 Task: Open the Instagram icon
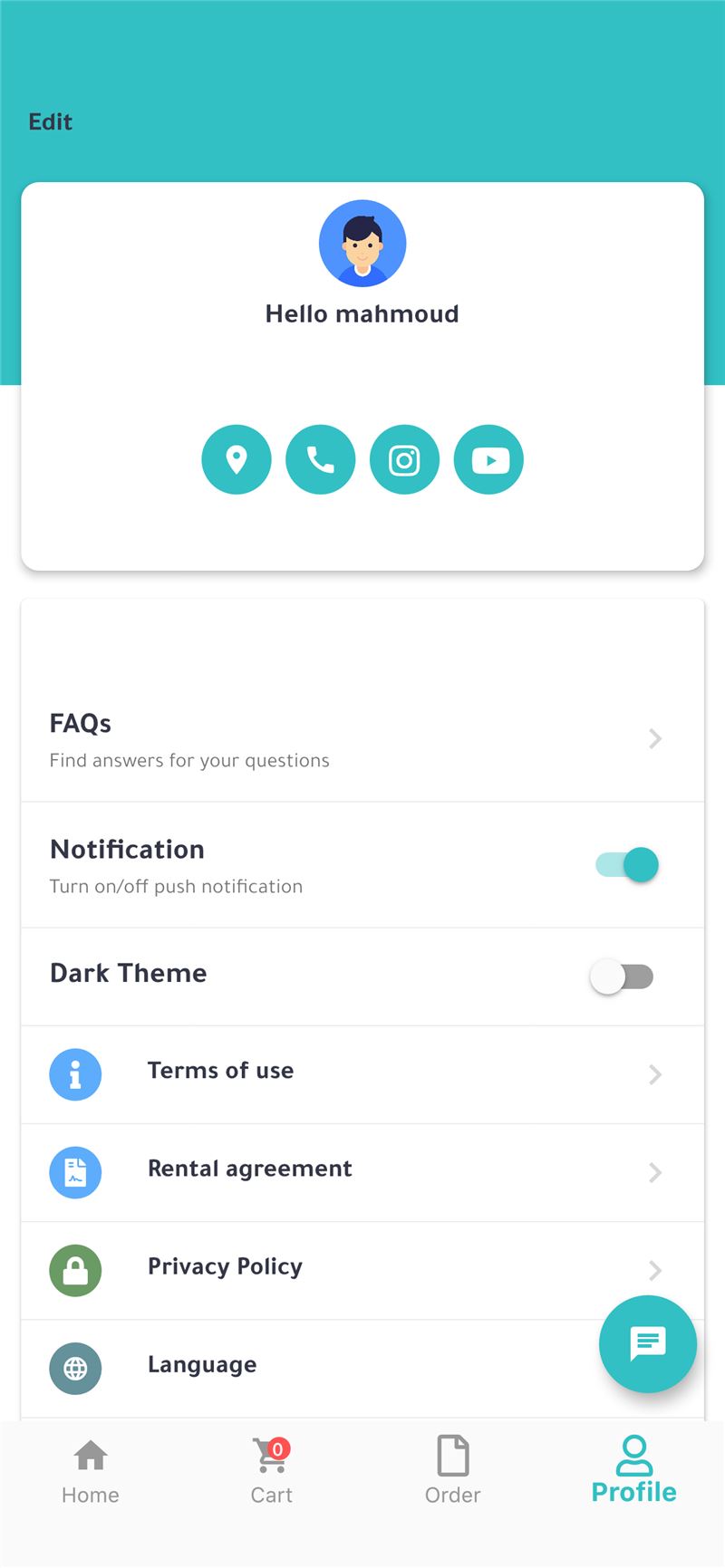click(405, 459)
